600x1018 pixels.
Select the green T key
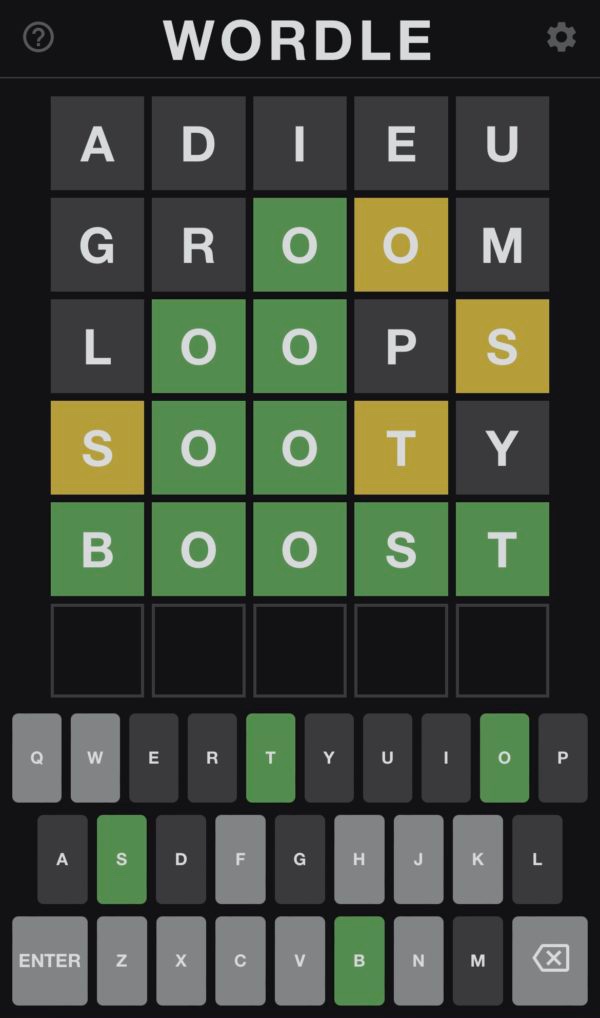(271, 758)
